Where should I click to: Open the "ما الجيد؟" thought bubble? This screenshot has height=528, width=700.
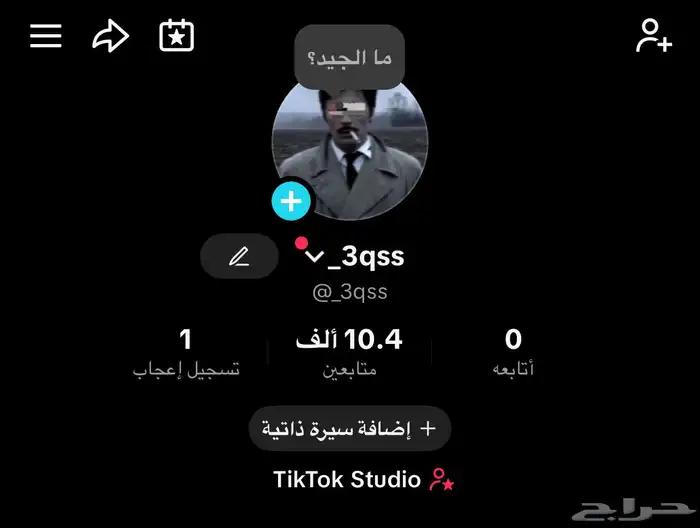click(349, 57)
